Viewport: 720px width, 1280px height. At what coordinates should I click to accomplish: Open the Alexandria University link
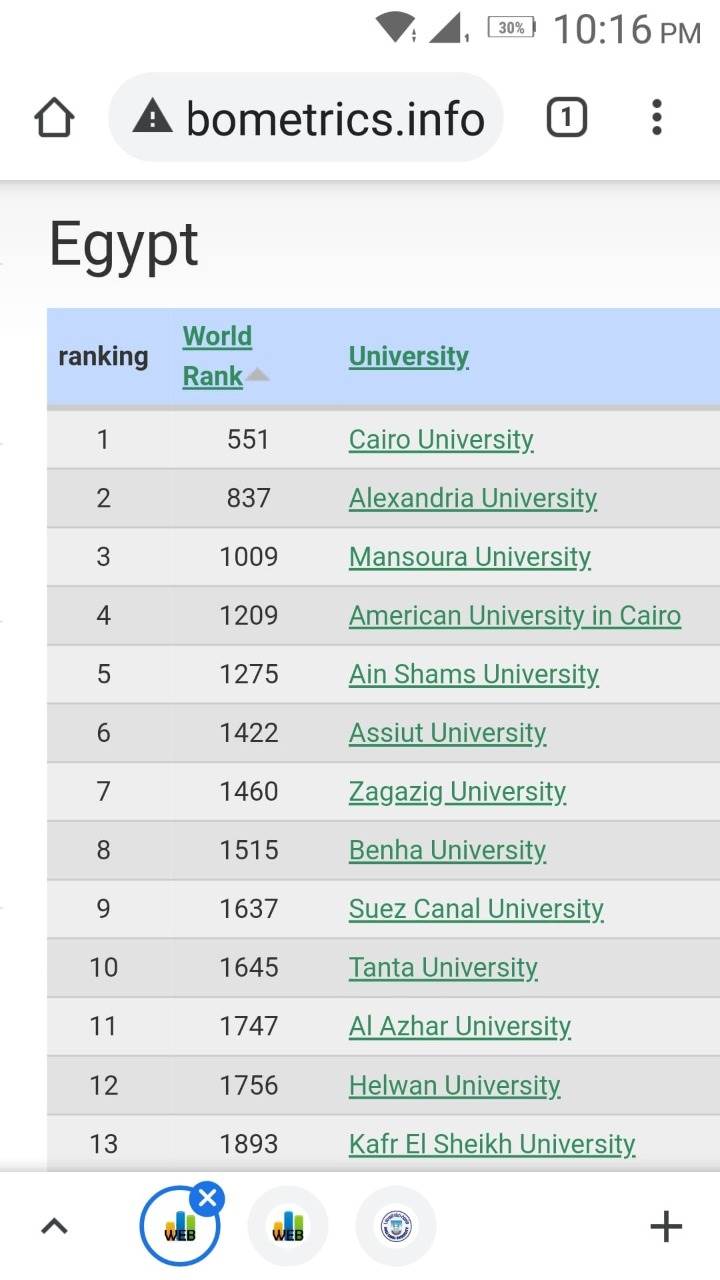(x=472, y=498)
